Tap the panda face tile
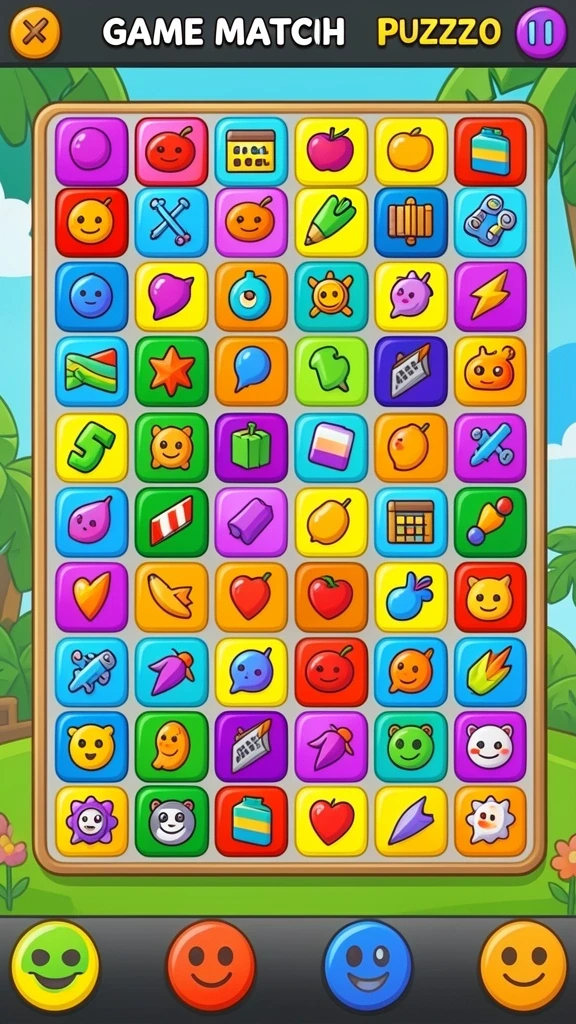This screenshot has width=576, height=1024. (x=172, y=821)
